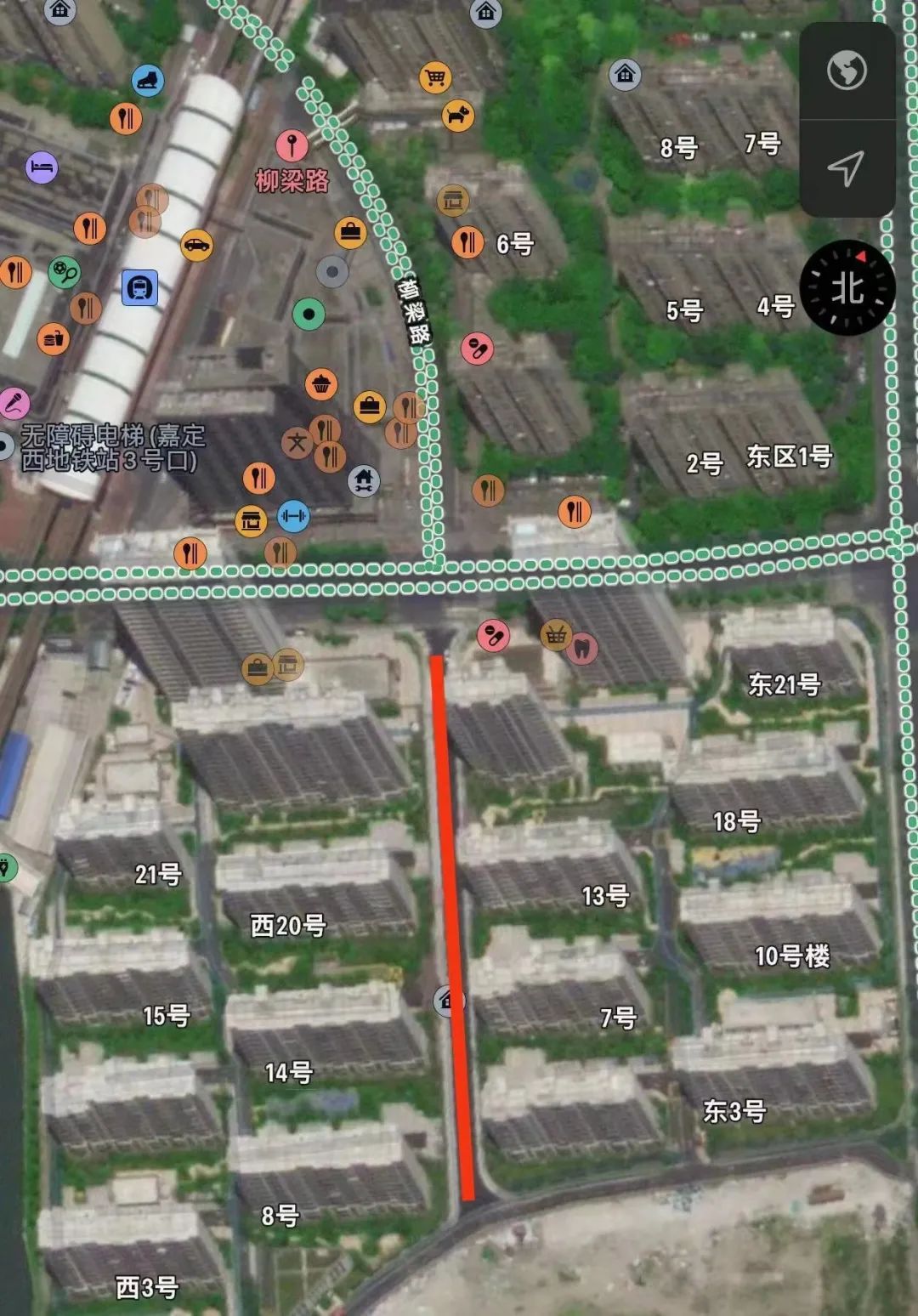Open the purple hotel bed marker
918x1316 pixels.
[x=42, y=167]
